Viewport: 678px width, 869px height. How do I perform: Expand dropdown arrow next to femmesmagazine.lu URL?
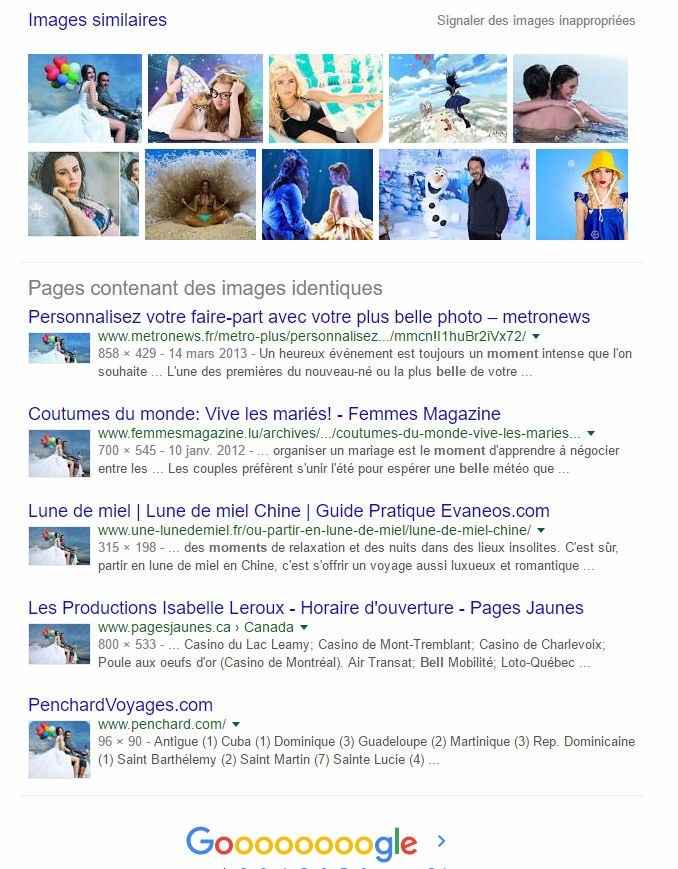click(591, 434)
